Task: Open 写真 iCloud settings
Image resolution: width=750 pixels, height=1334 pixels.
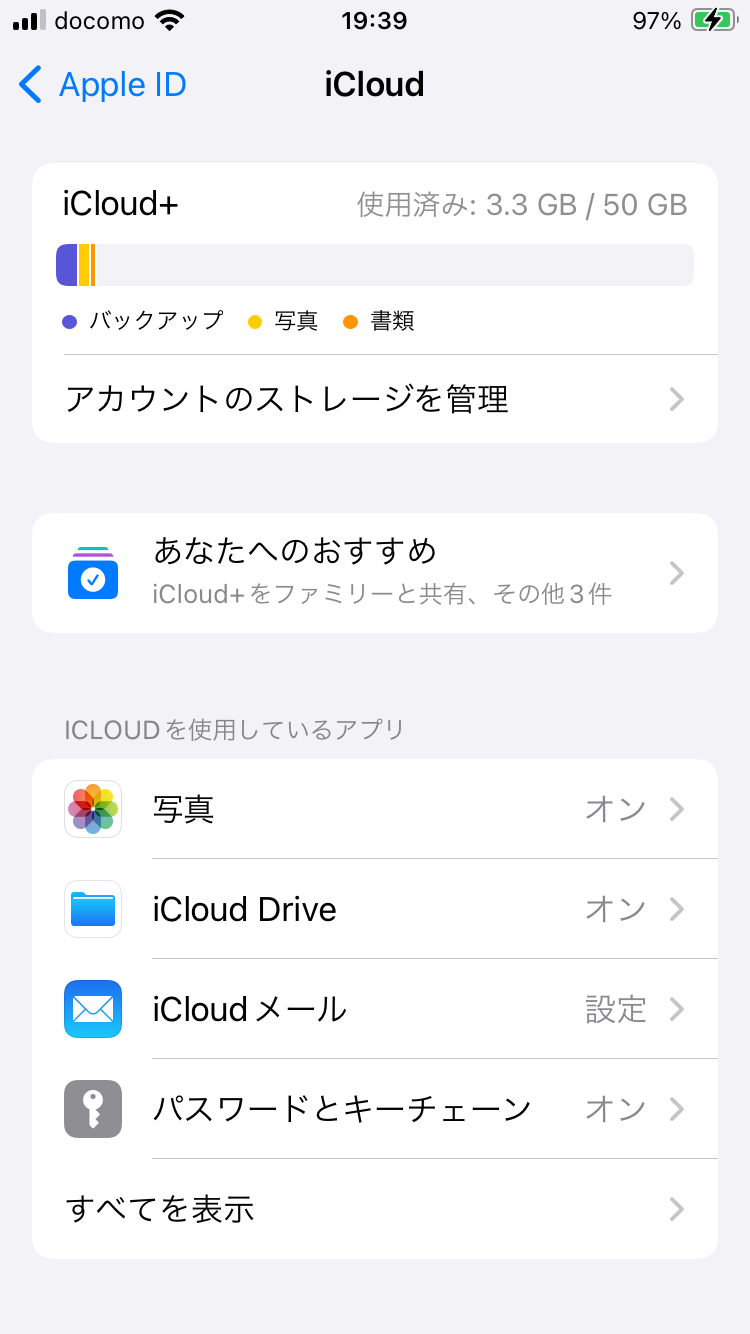Action: 374,809
